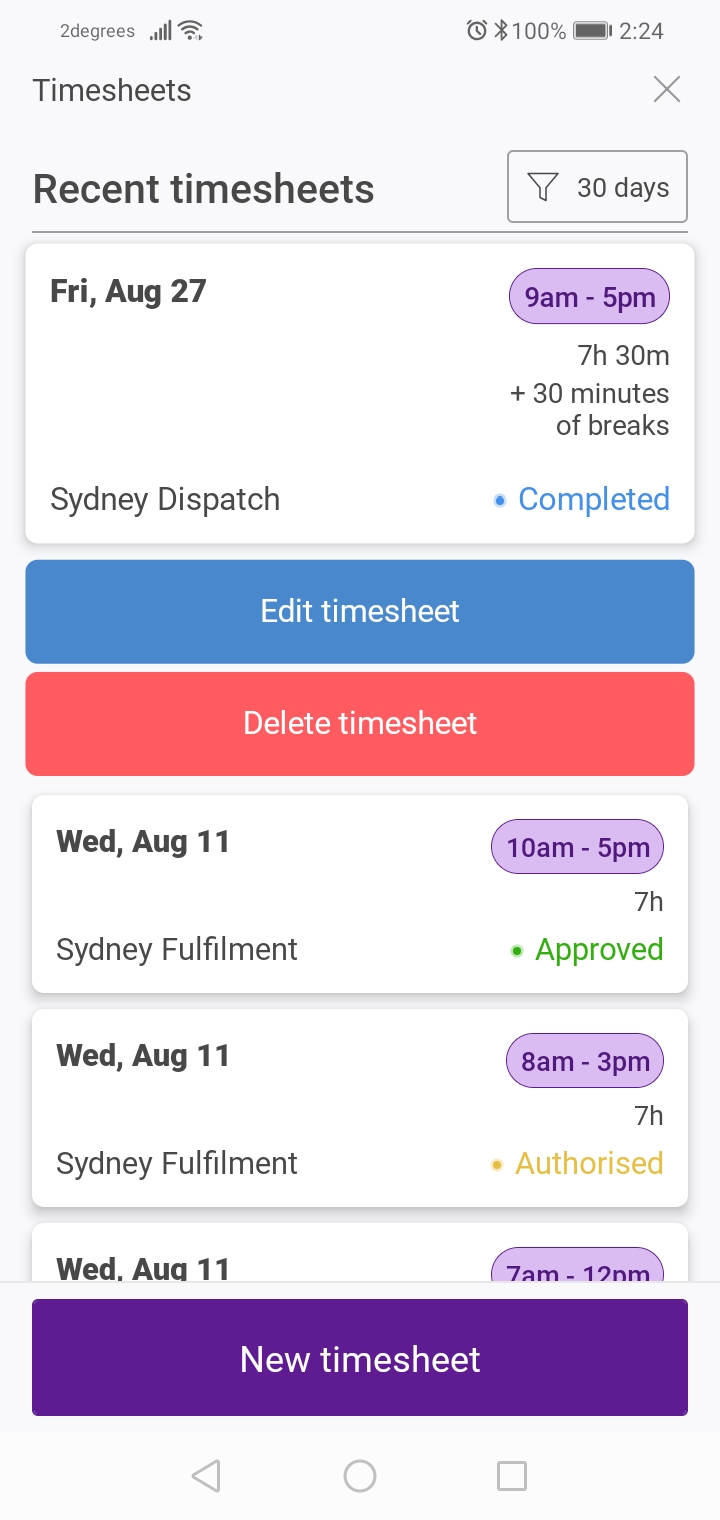Tap the yellow Authorised status dot
Screen dimensions: 720x1520
tap(497, 1165)
